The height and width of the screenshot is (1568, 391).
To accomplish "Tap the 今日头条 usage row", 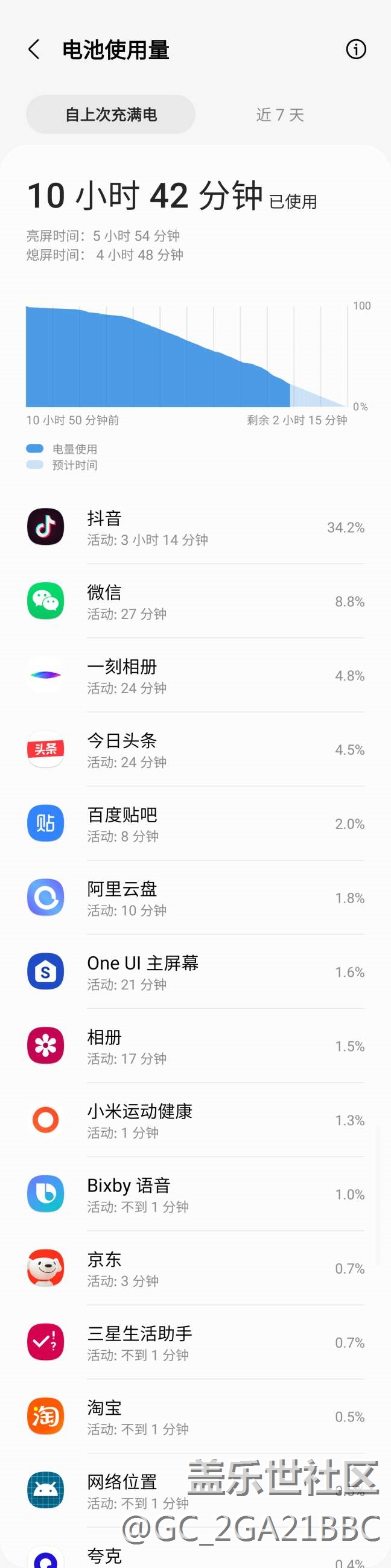I will [195, 750].
